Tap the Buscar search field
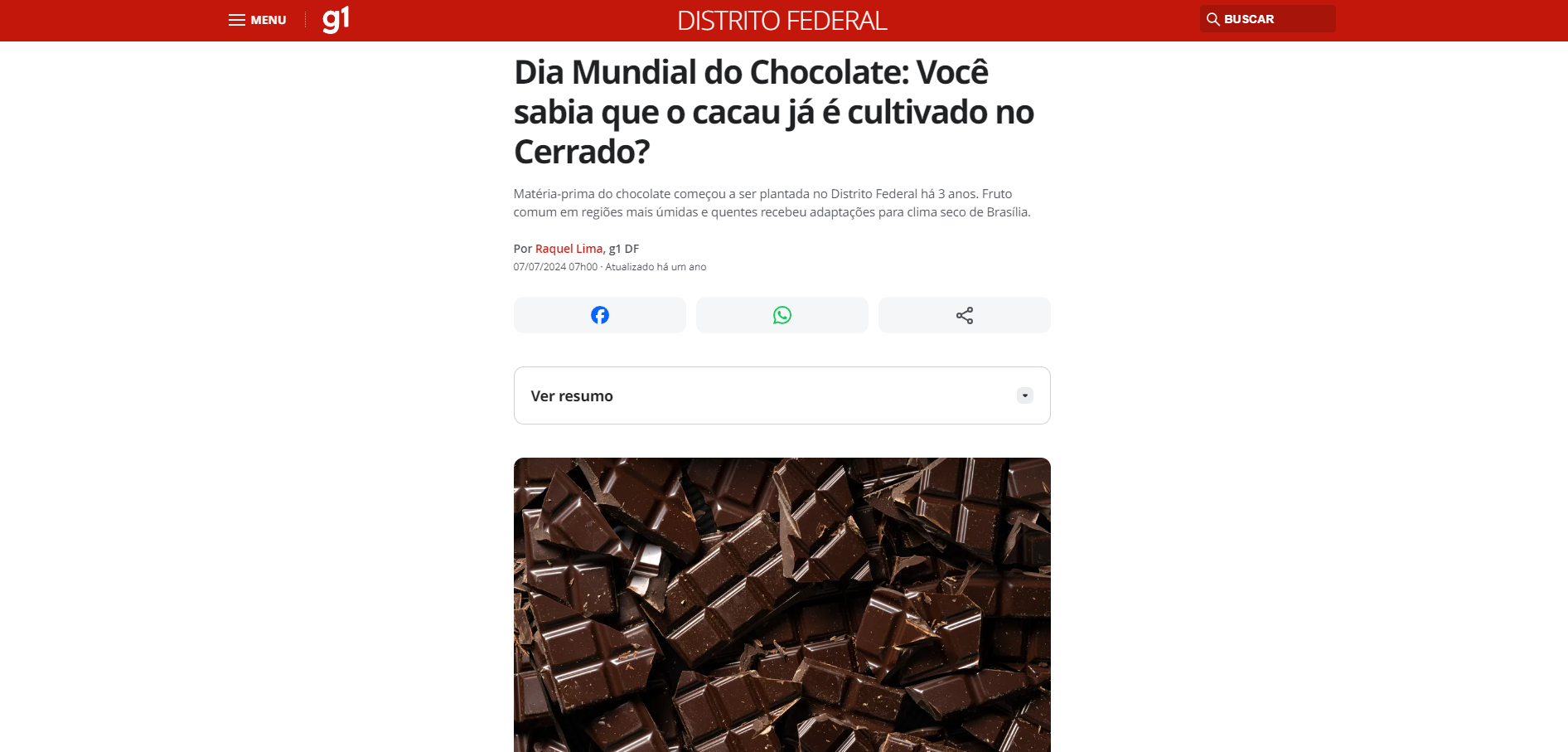The height and width of the screenshot is (752, 1568). click(x=1267, y=19)
